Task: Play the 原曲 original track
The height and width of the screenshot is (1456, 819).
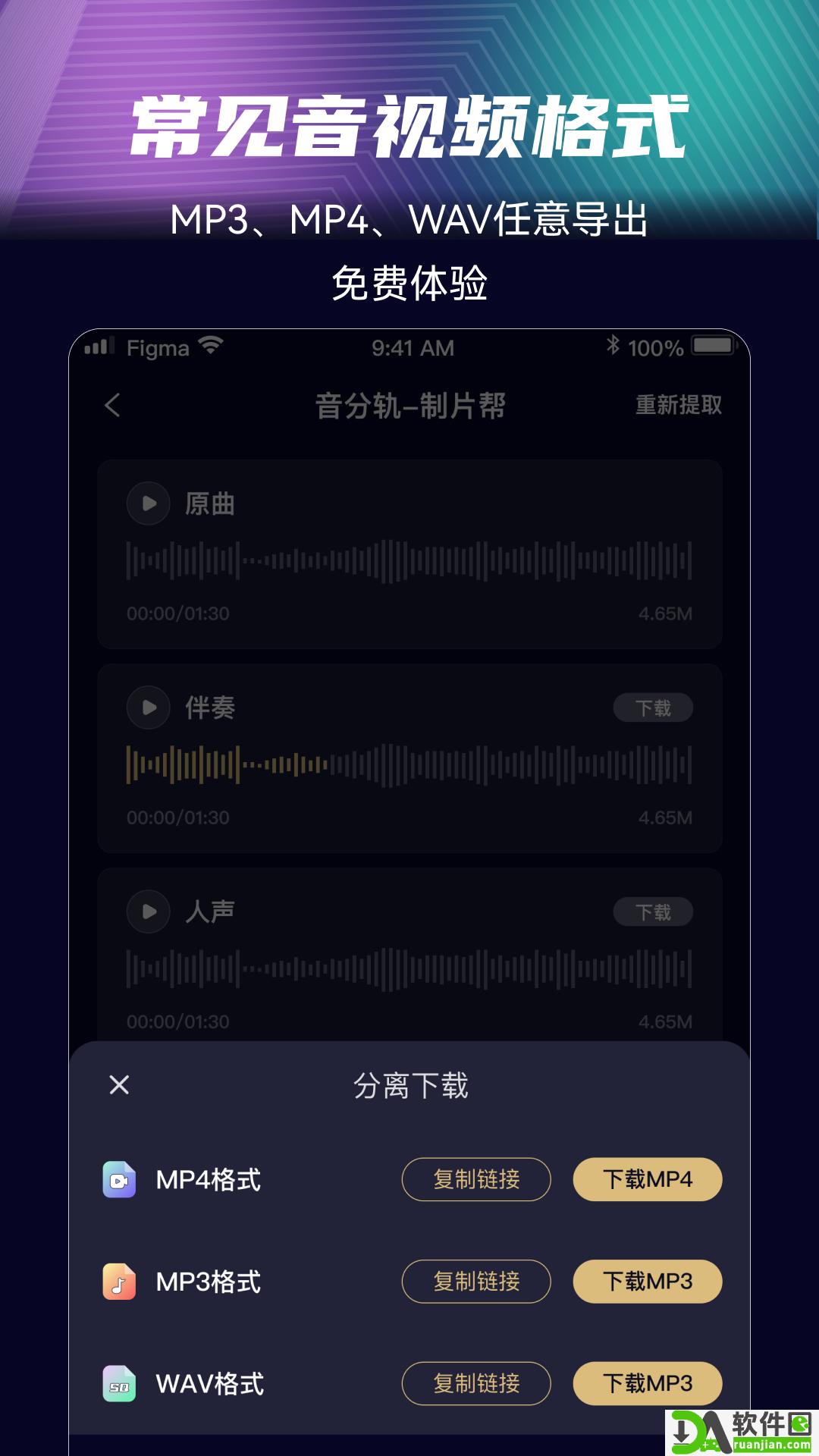Action: point(149,503)
